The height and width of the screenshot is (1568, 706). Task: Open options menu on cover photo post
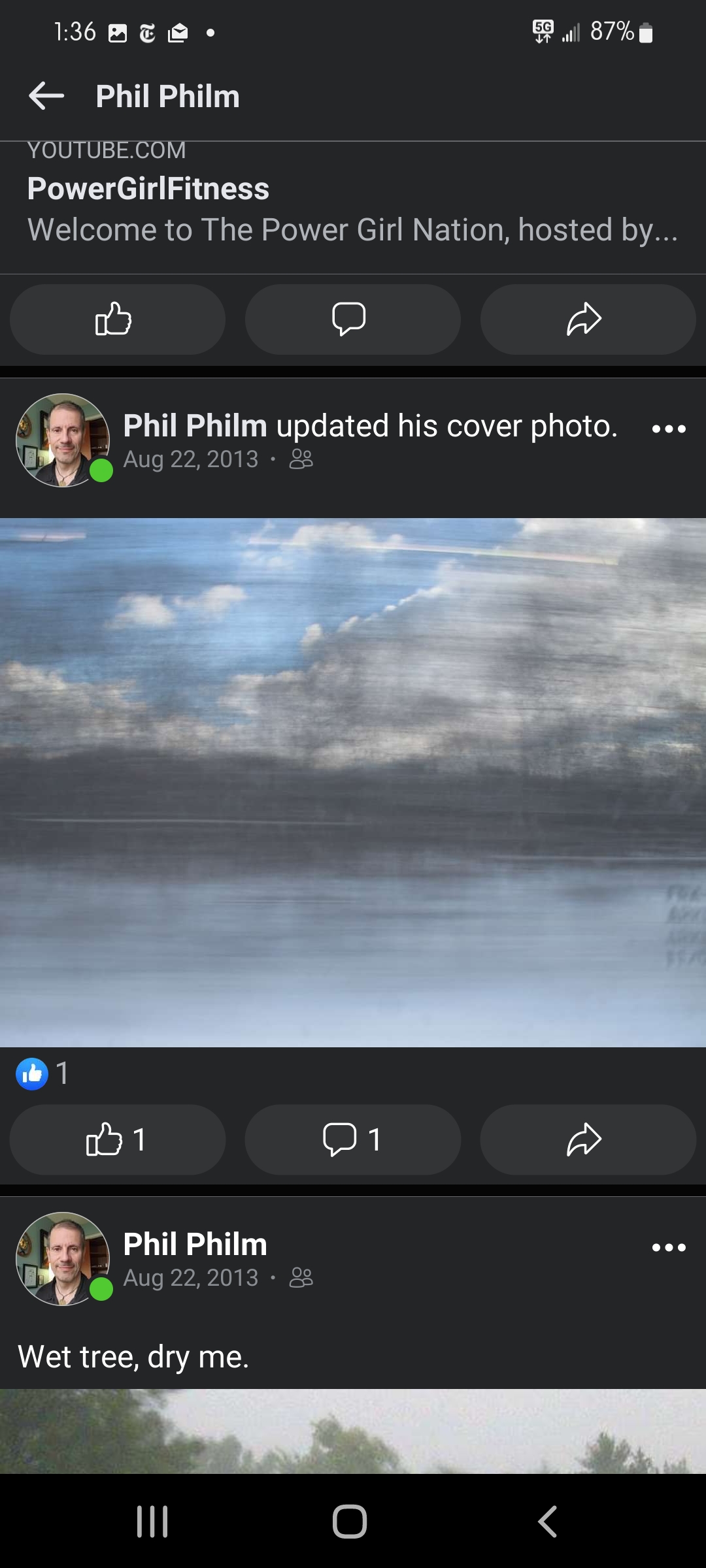click(669, 429)
